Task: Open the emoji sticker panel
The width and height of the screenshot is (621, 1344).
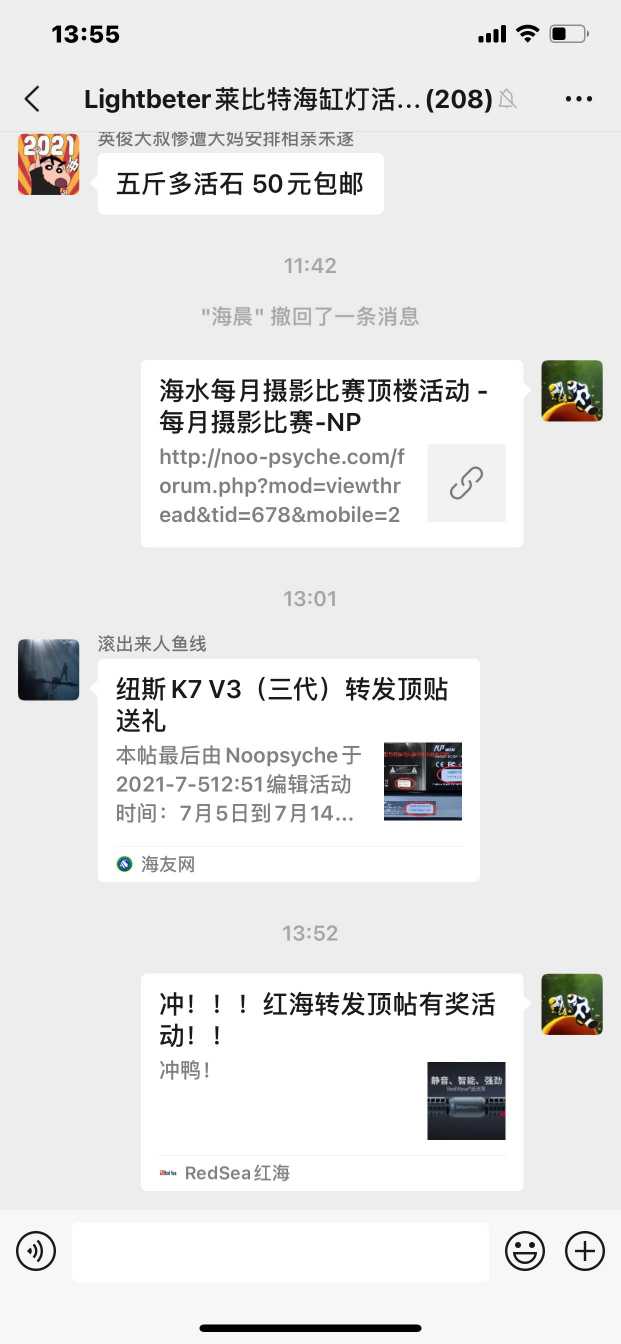Action: 524,1251
